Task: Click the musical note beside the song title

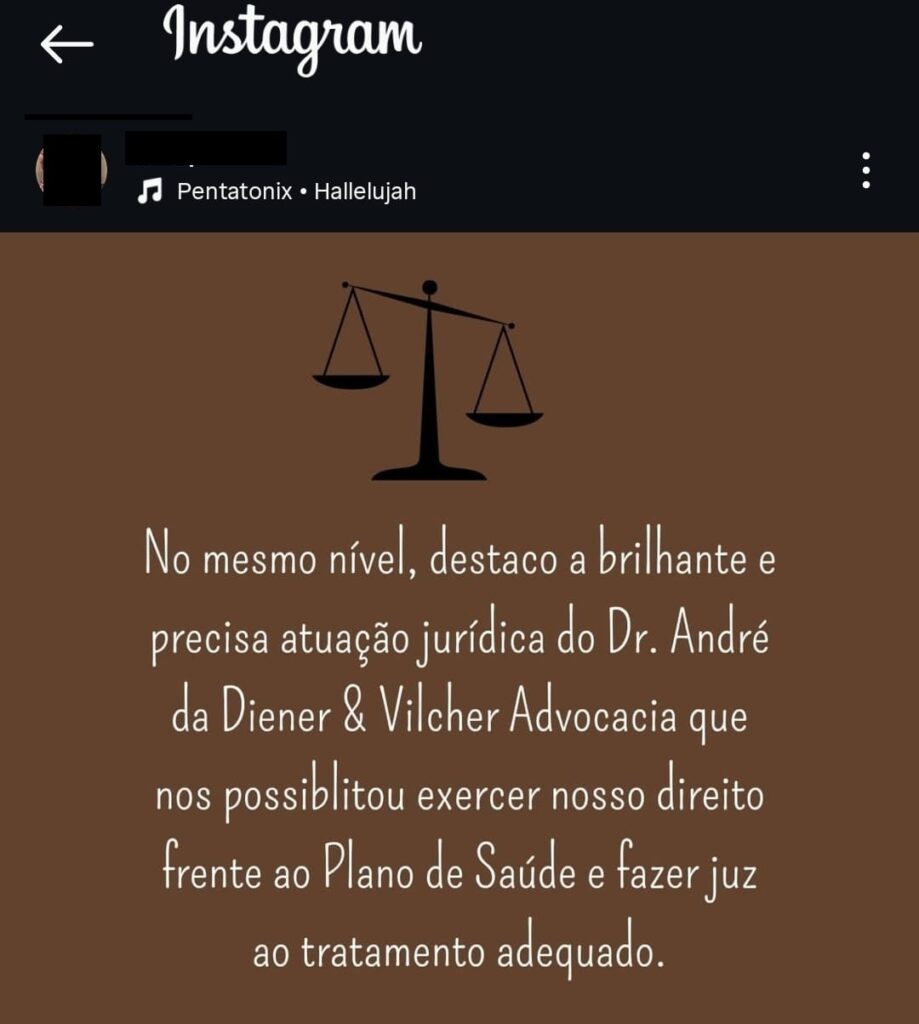Action: click(x=152, y=189)
